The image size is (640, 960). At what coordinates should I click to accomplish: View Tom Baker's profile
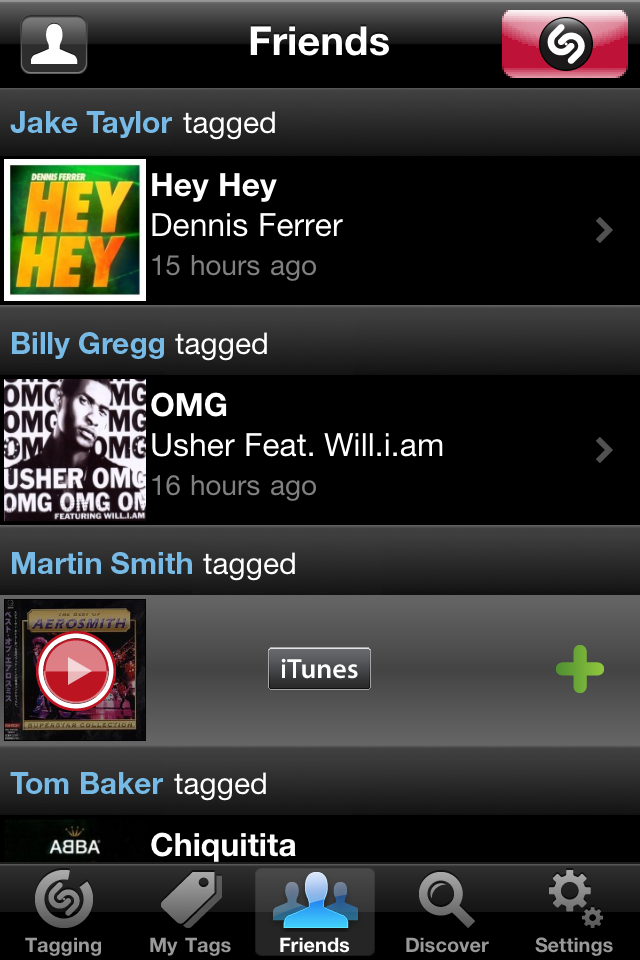(x=87, y=783)
